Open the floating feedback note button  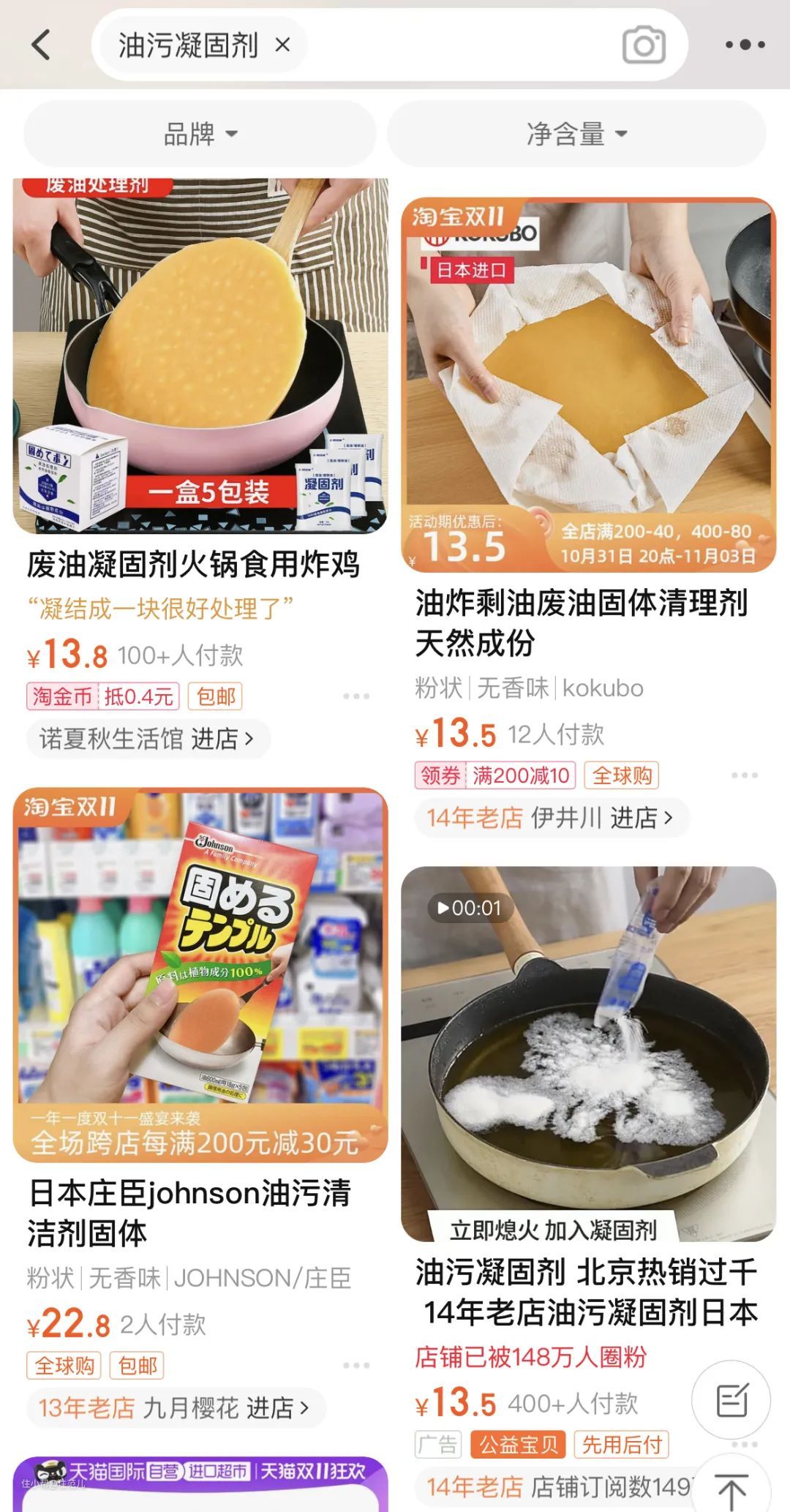[731, 1400]
